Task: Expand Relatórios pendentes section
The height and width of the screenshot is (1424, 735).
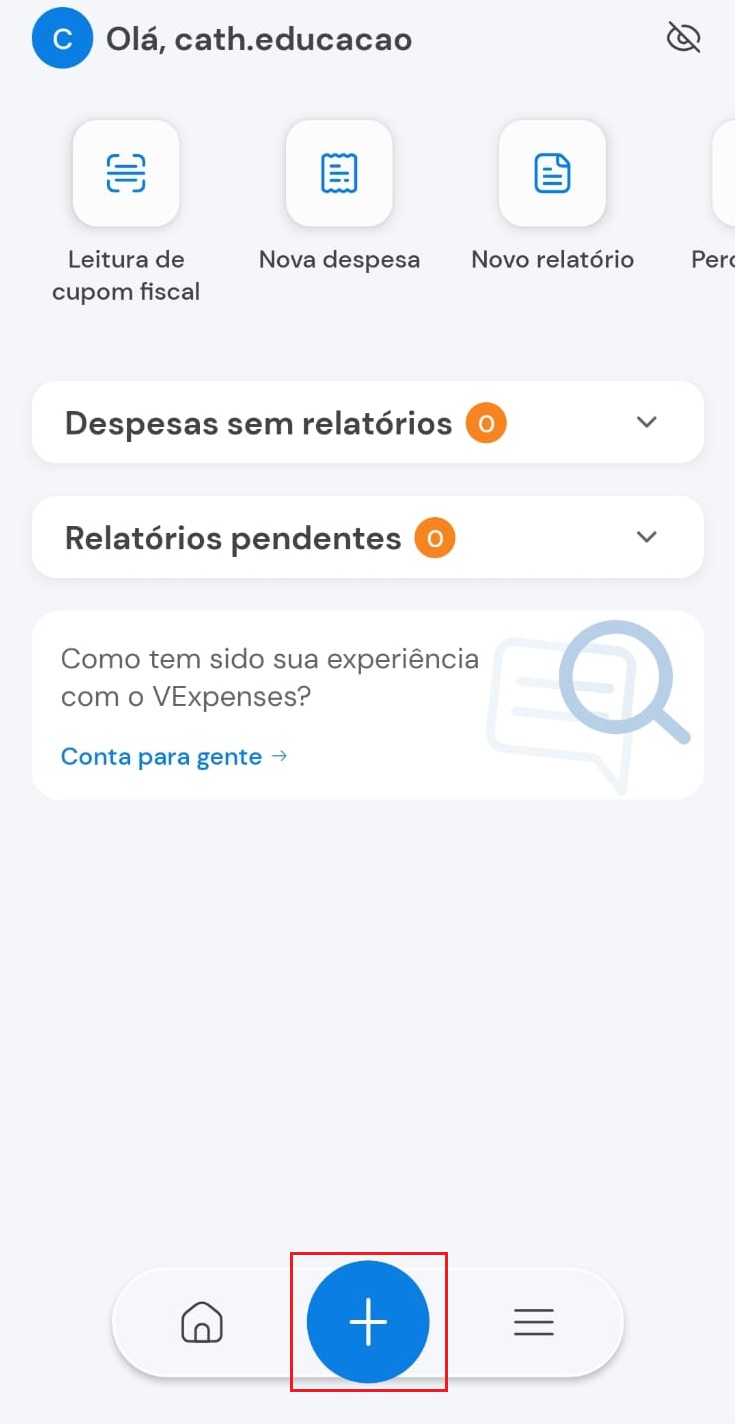Action: click(368, 537)
